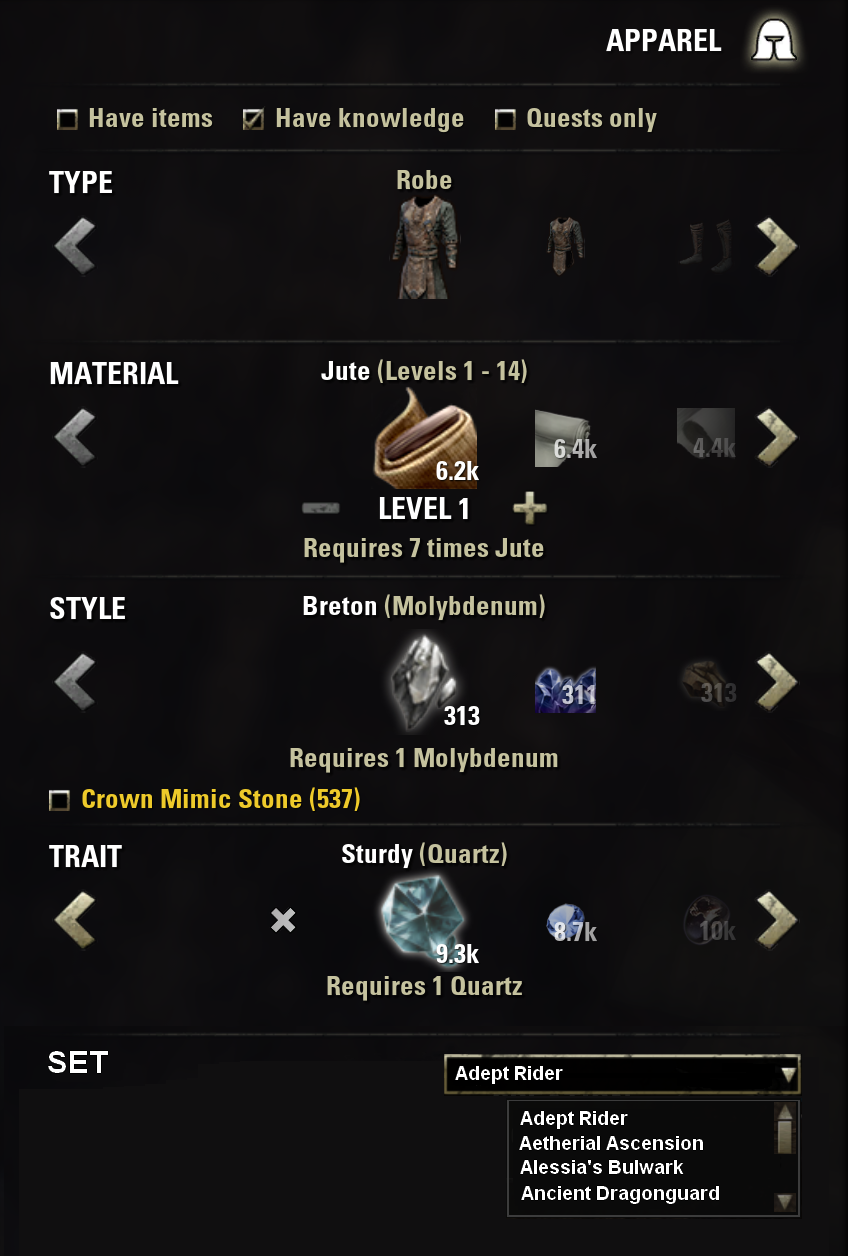Image resolution: width=848 pixels, height=1256 pixels.
Task: Increase item level with plus
Action: pyautogui.click(x=529, y=508)
